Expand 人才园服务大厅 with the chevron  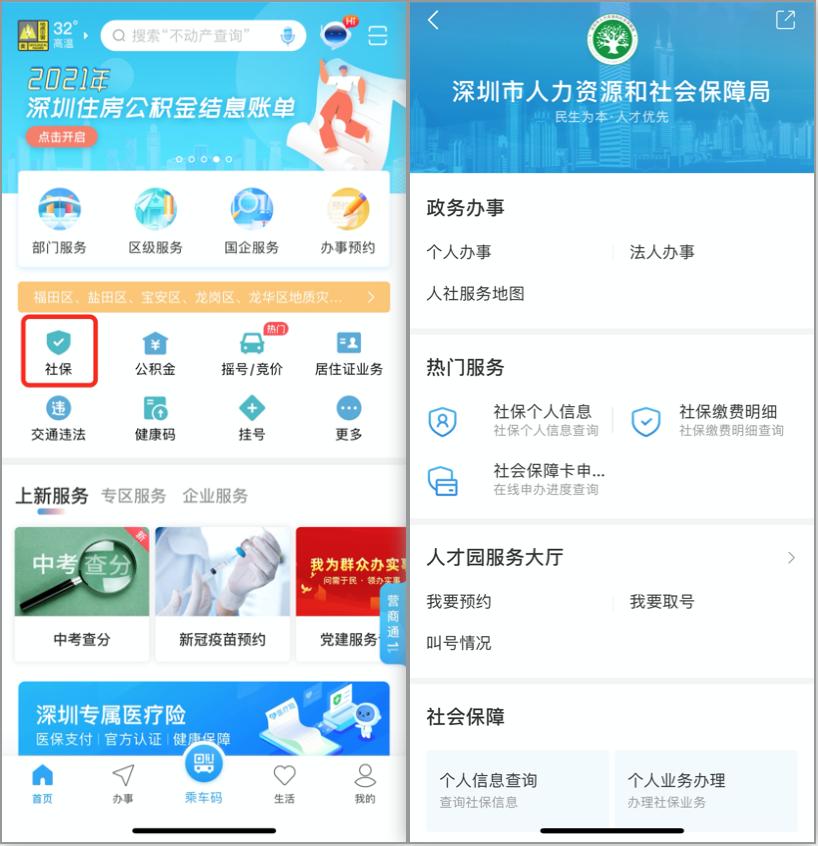pyautogui.click(x=790, y=558)
